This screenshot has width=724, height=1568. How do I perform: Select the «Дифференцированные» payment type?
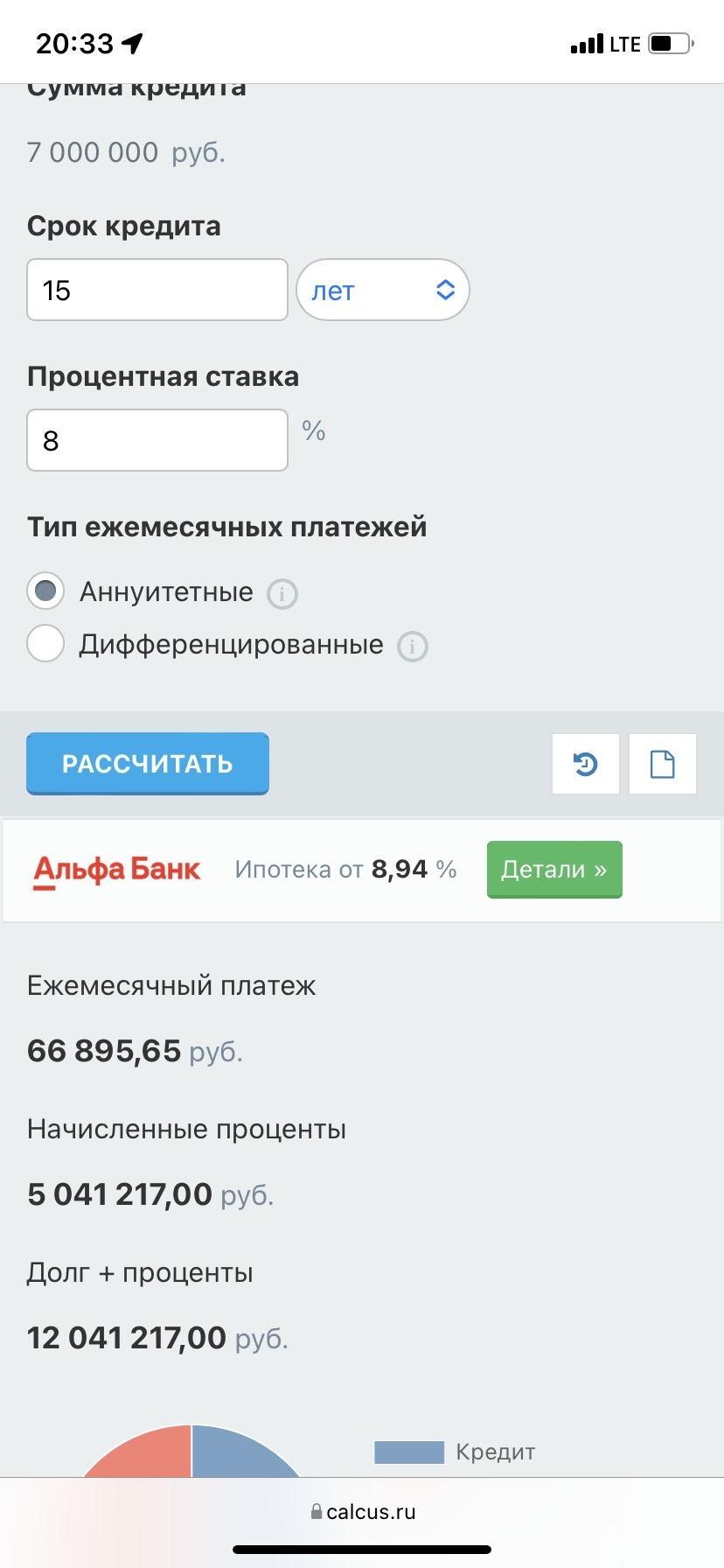(45, 644)
